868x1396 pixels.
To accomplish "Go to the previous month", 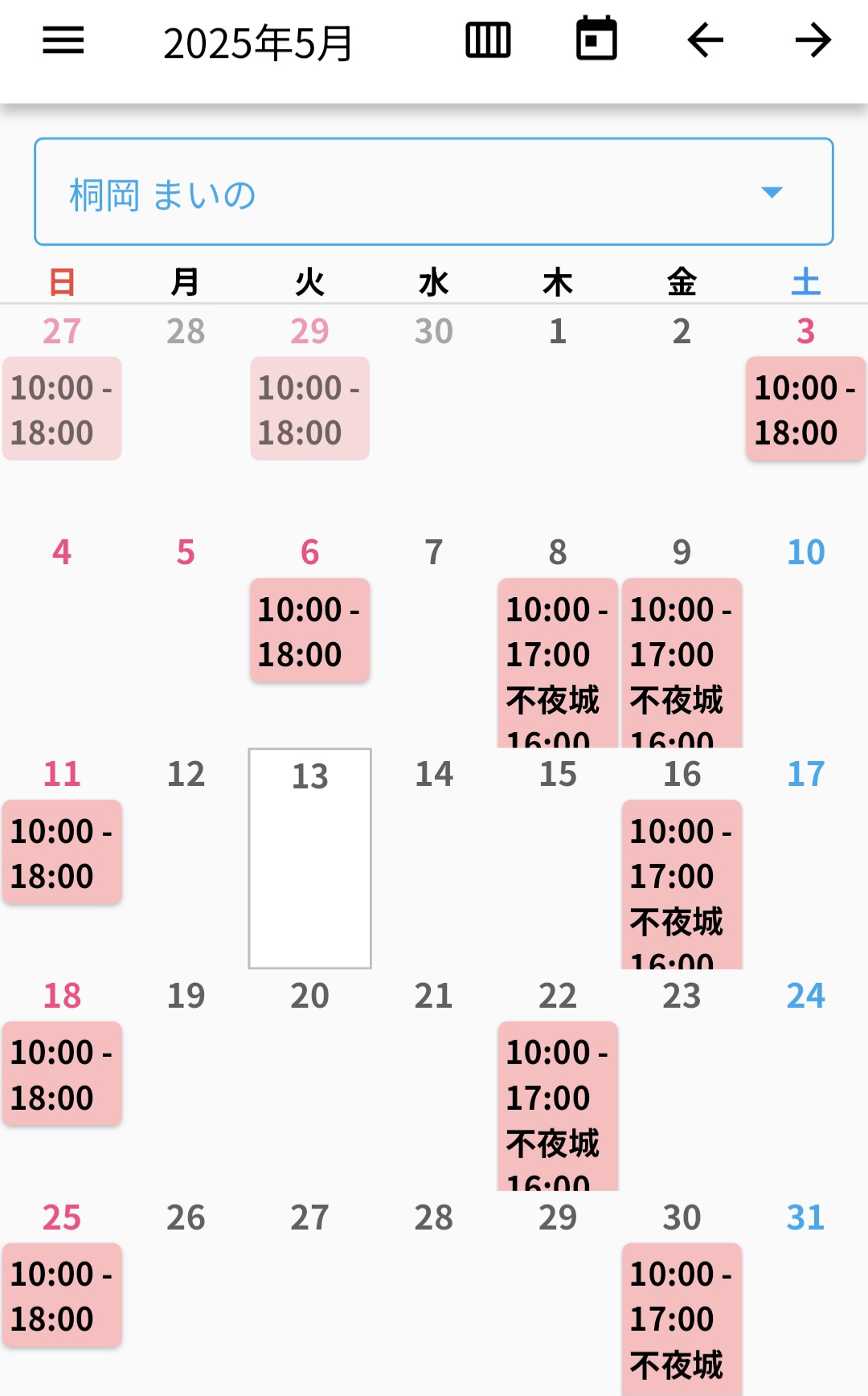I will point(706,40).
